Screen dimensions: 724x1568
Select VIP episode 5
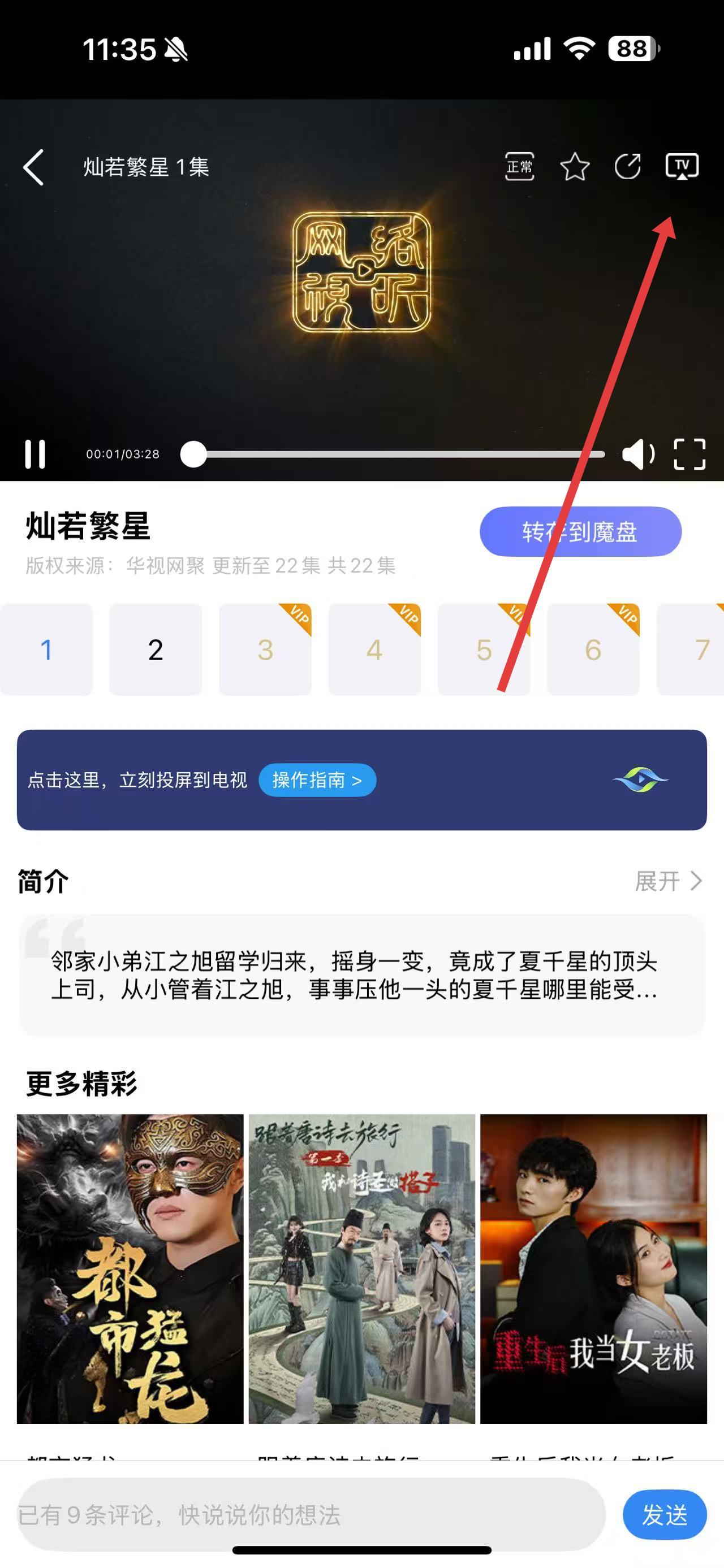484,649
